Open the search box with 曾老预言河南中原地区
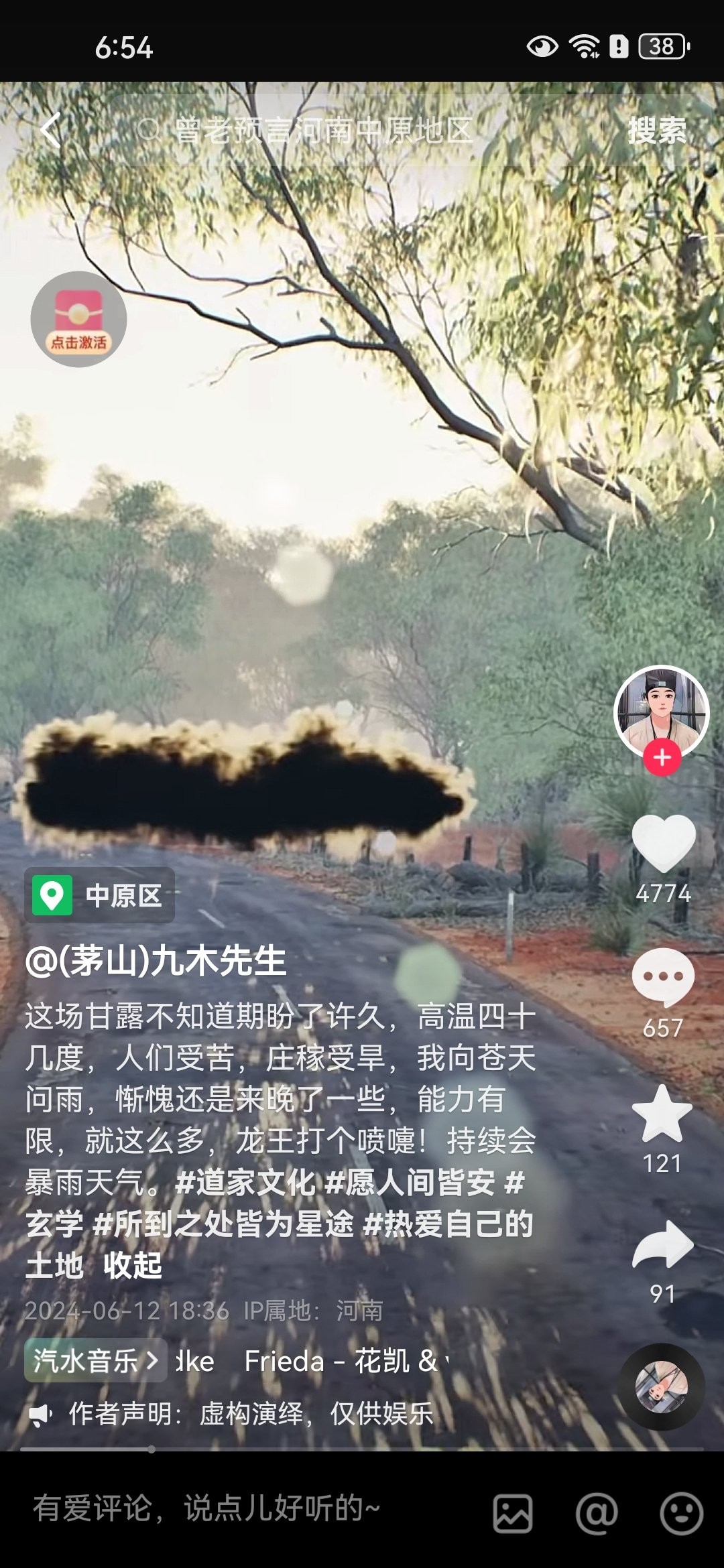 point(322,130)
